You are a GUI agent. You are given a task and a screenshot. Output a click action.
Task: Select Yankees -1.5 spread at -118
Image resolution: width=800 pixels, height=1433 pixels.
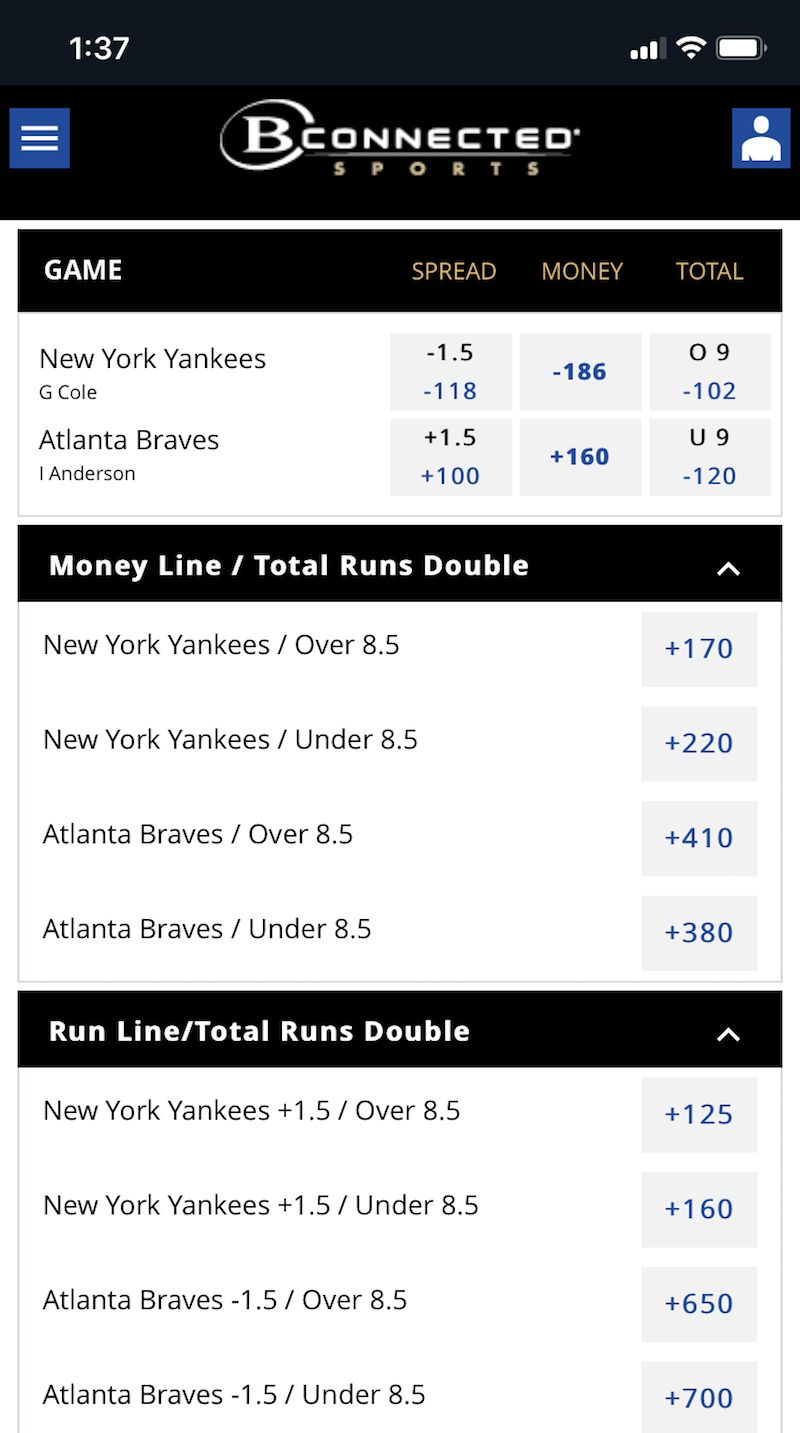[450, 372]
